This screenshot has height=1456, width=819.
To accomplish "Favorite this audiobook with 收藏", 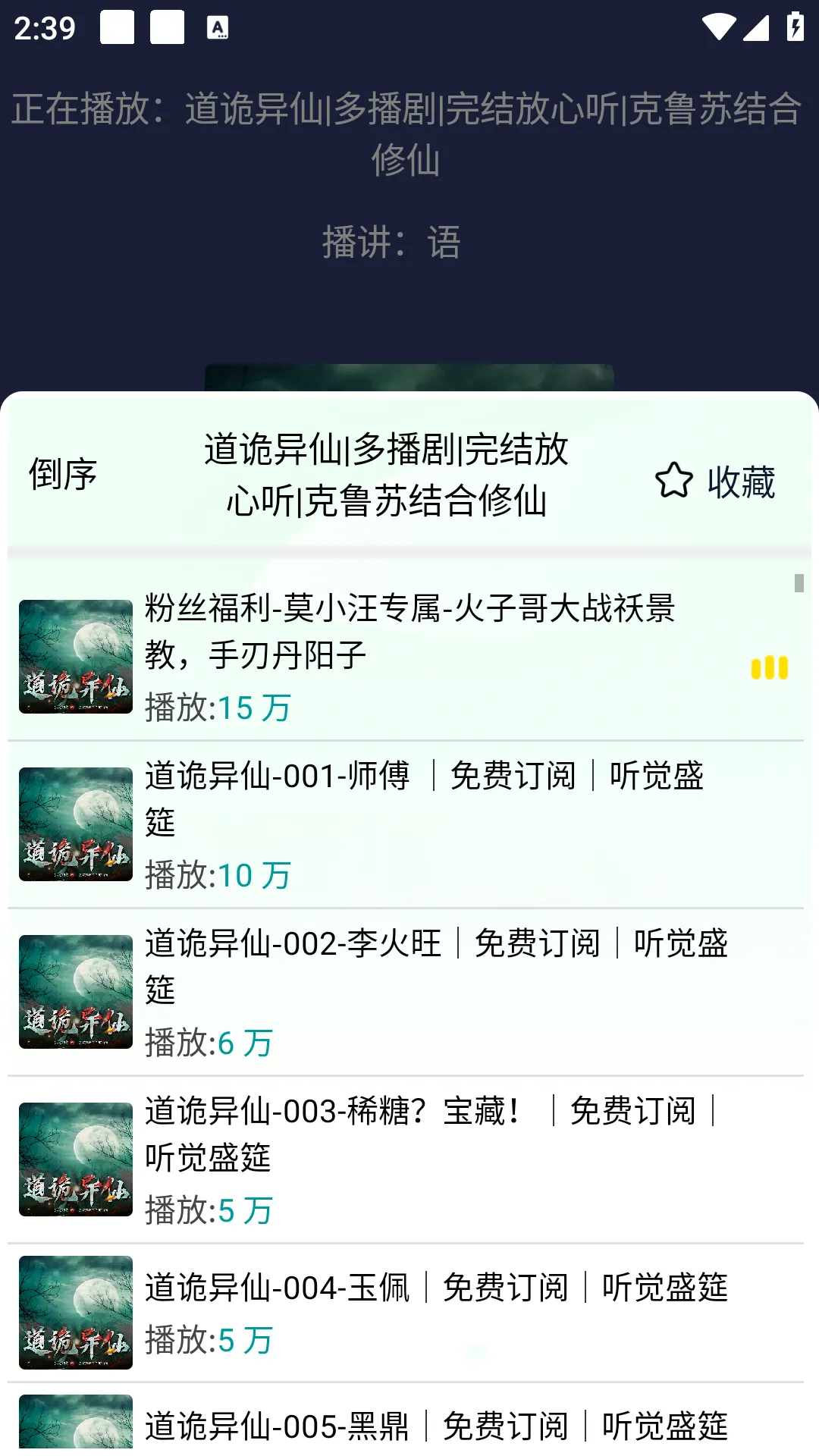I will click(715, 481).
